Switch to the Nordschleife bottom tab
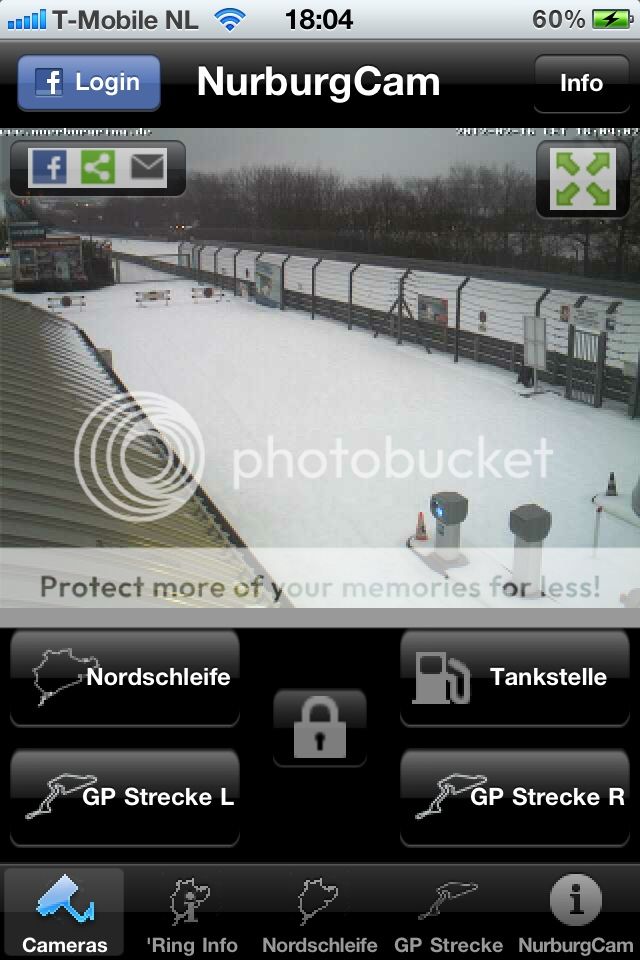 pos(320,913)
